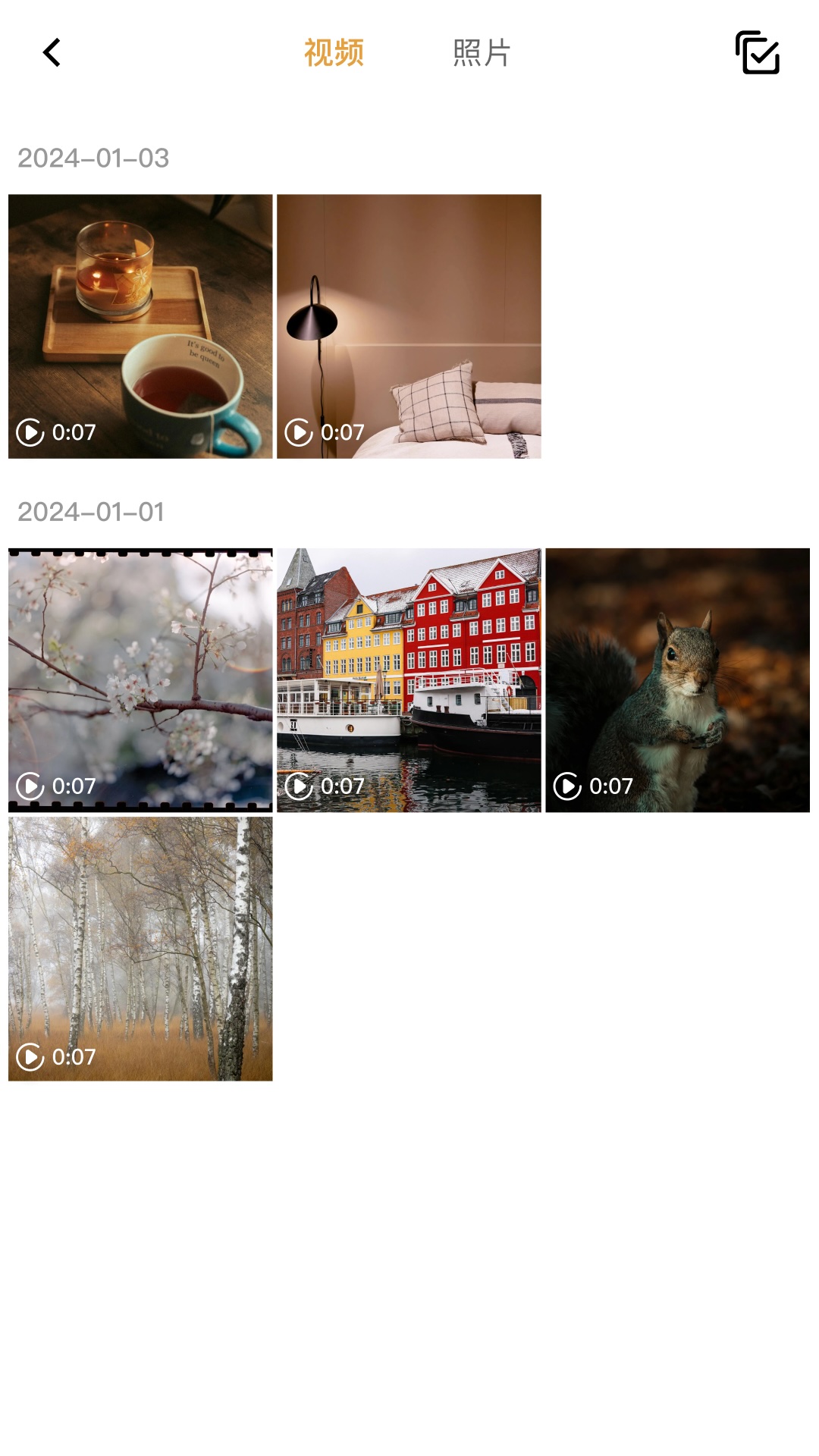819x1456 pixels.
Task: Play the colorful harbor houses video
Action: pyautogui.click(x=409, y=680)
